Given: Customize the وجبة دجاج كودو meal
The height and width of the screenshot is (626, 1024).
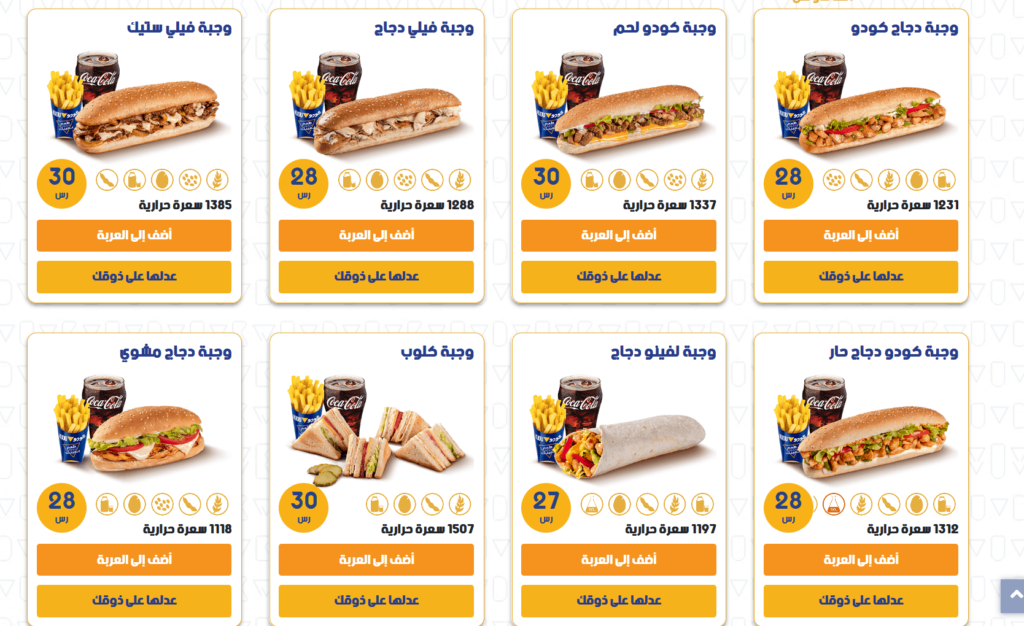Looking at the screenshot, I should click(x=860, y=277).
